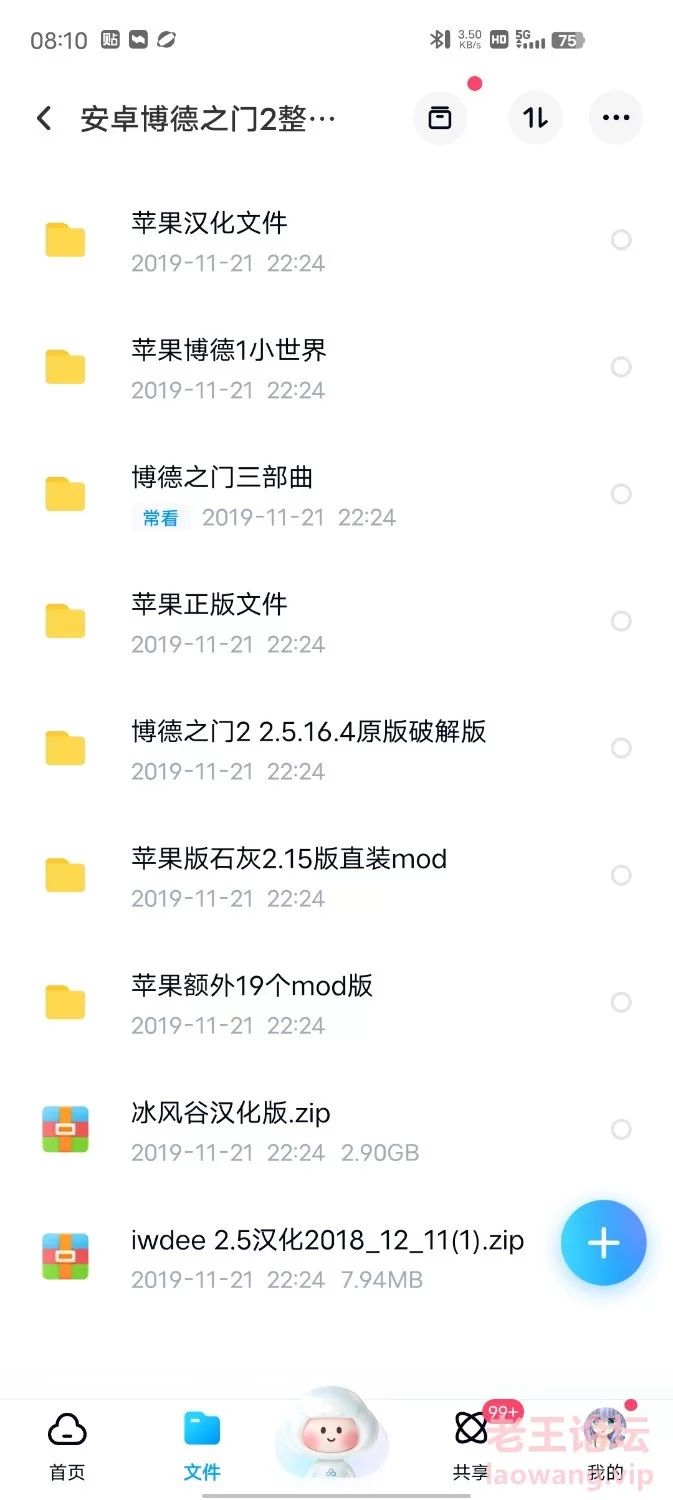Viewport: 673px width, 1500px height.
Task: Select the checkbox for 苹果版石灰2.15版直装mod
Action: click(621, 875)
